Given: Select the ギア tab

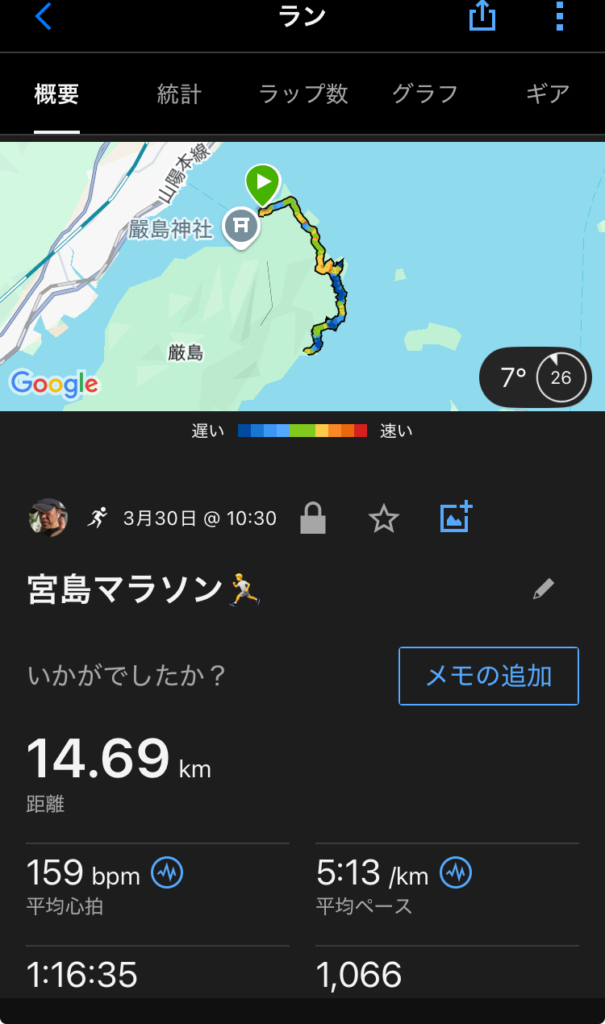Looking at the screenshot, I should pyautogui.click(x=547, y=95).
